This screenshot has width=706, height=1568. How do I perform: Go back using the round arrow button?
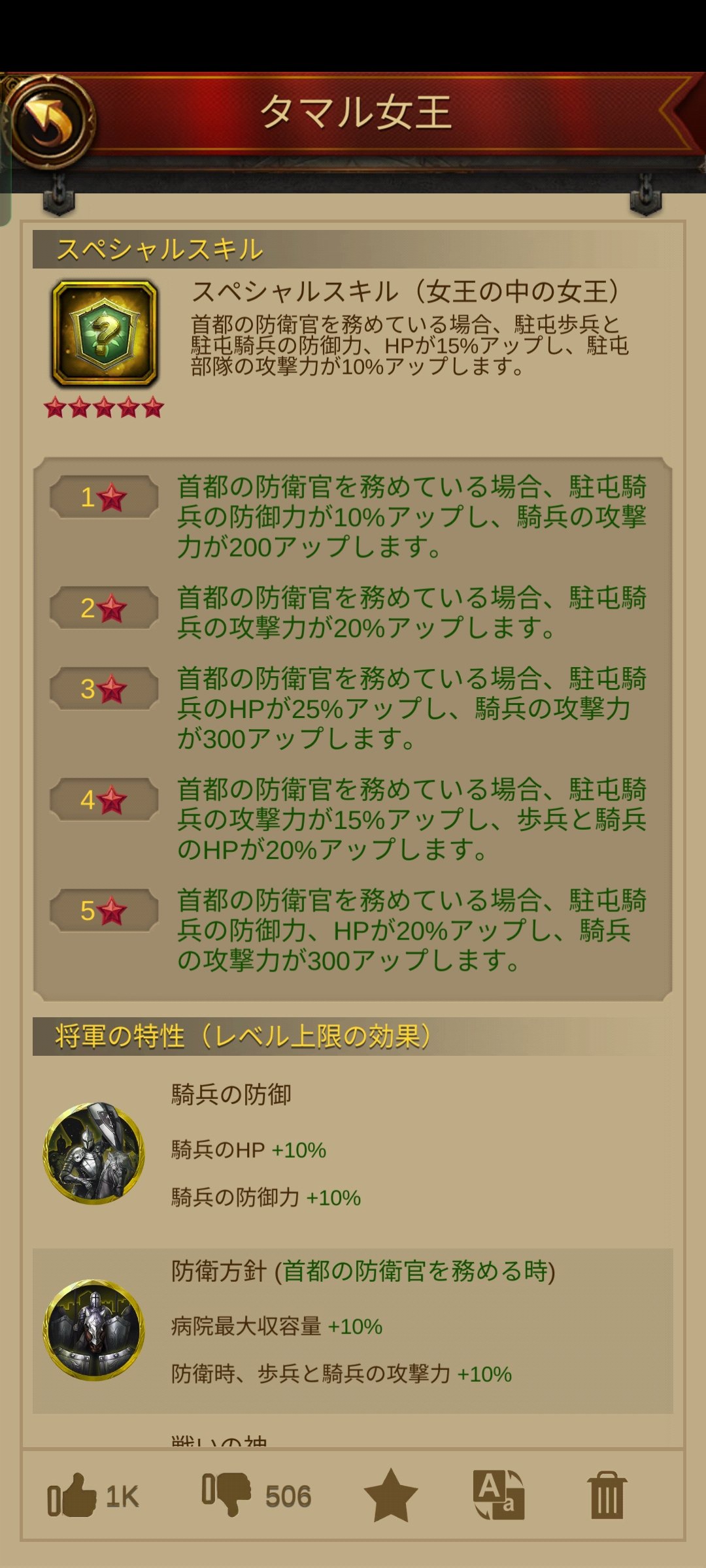(49, 122)
